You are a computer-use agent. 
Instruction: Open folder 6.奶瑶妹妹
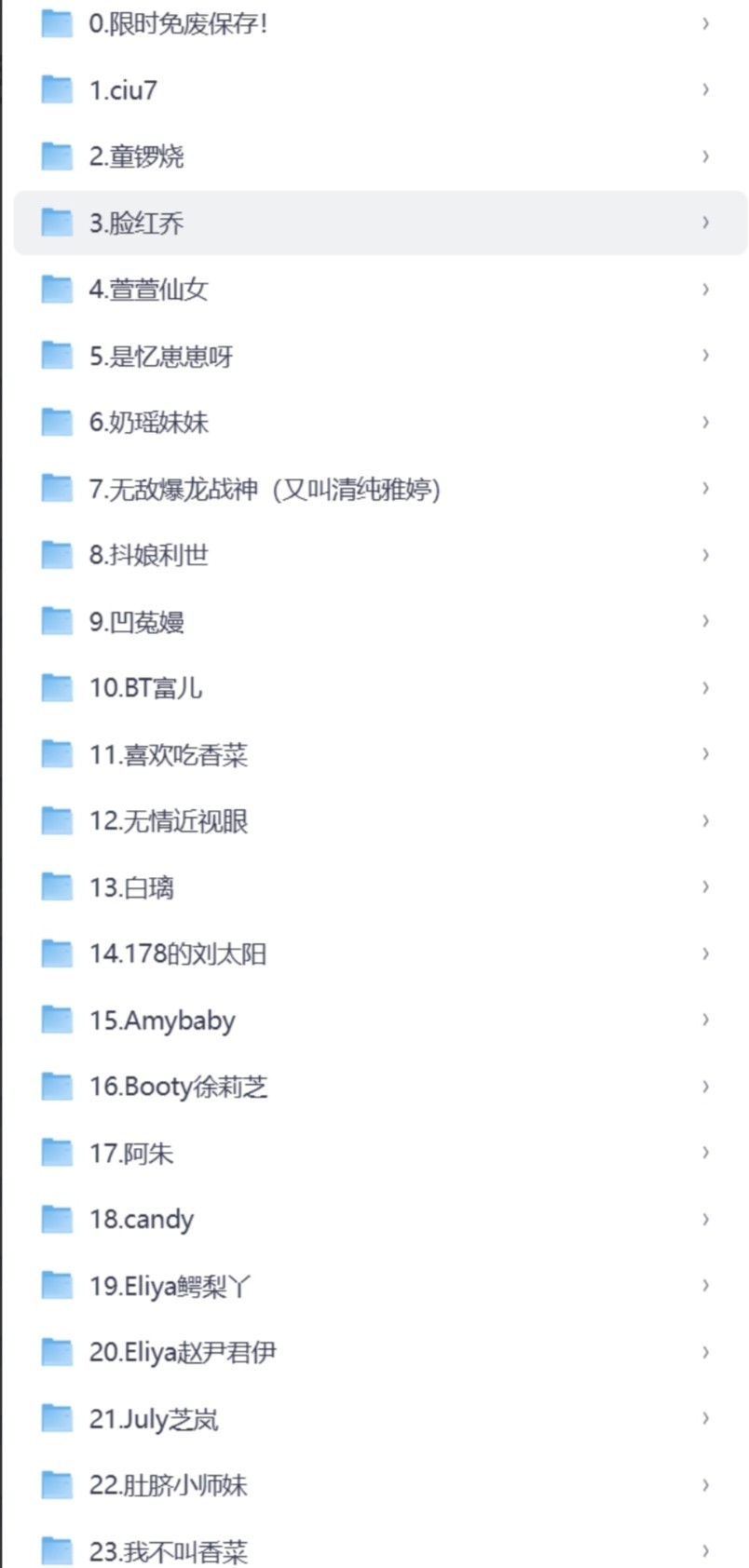[148, 423]
